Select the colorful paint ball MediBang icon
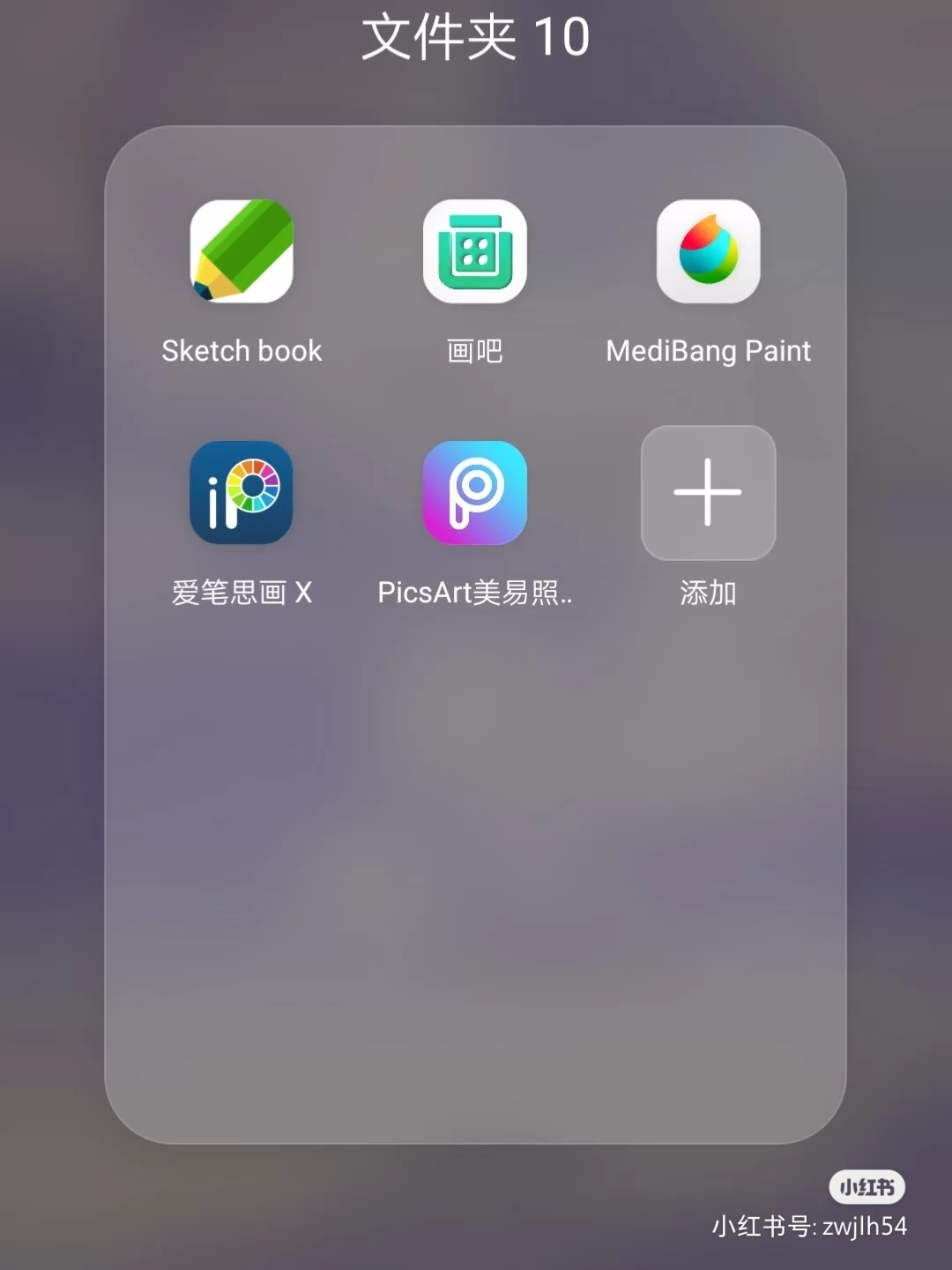 pos(708,251)
